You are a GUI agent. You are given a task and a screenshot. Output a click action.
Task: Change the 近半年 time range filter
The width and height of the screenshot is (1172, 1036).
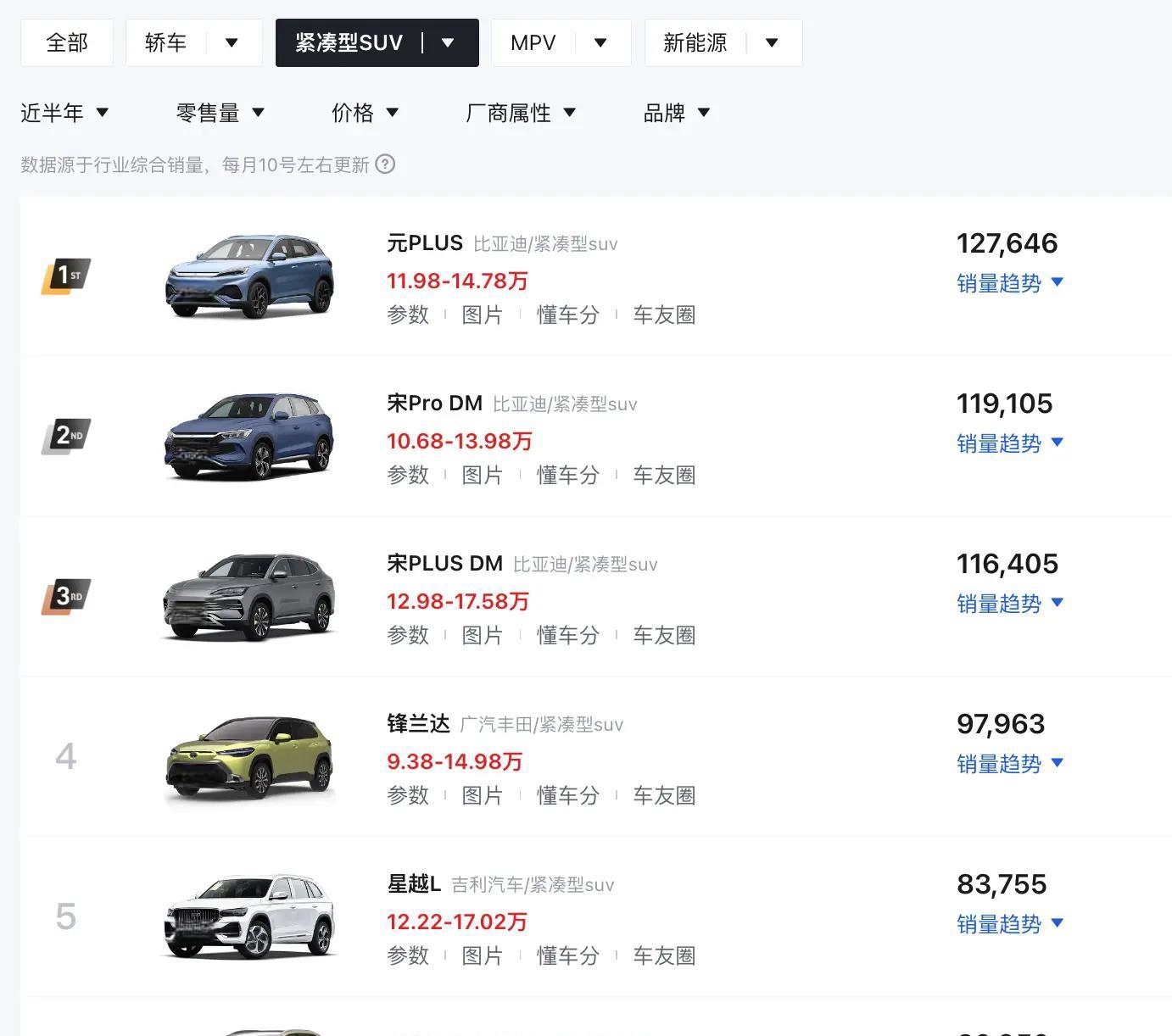(x=64, y=113)
